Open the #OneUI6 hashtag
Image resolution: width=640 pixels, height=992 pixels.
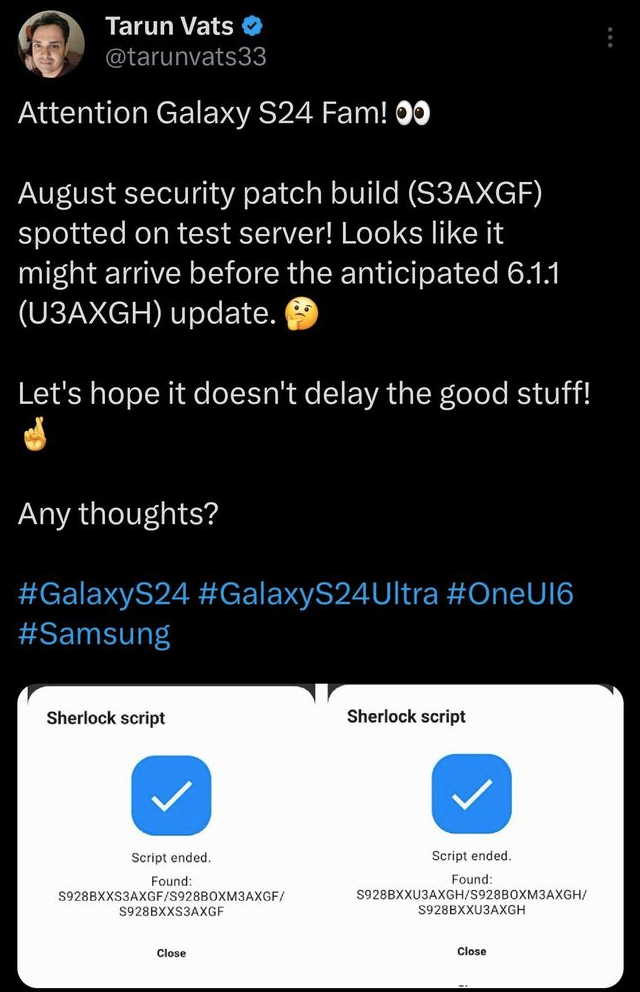click(510, 593)
